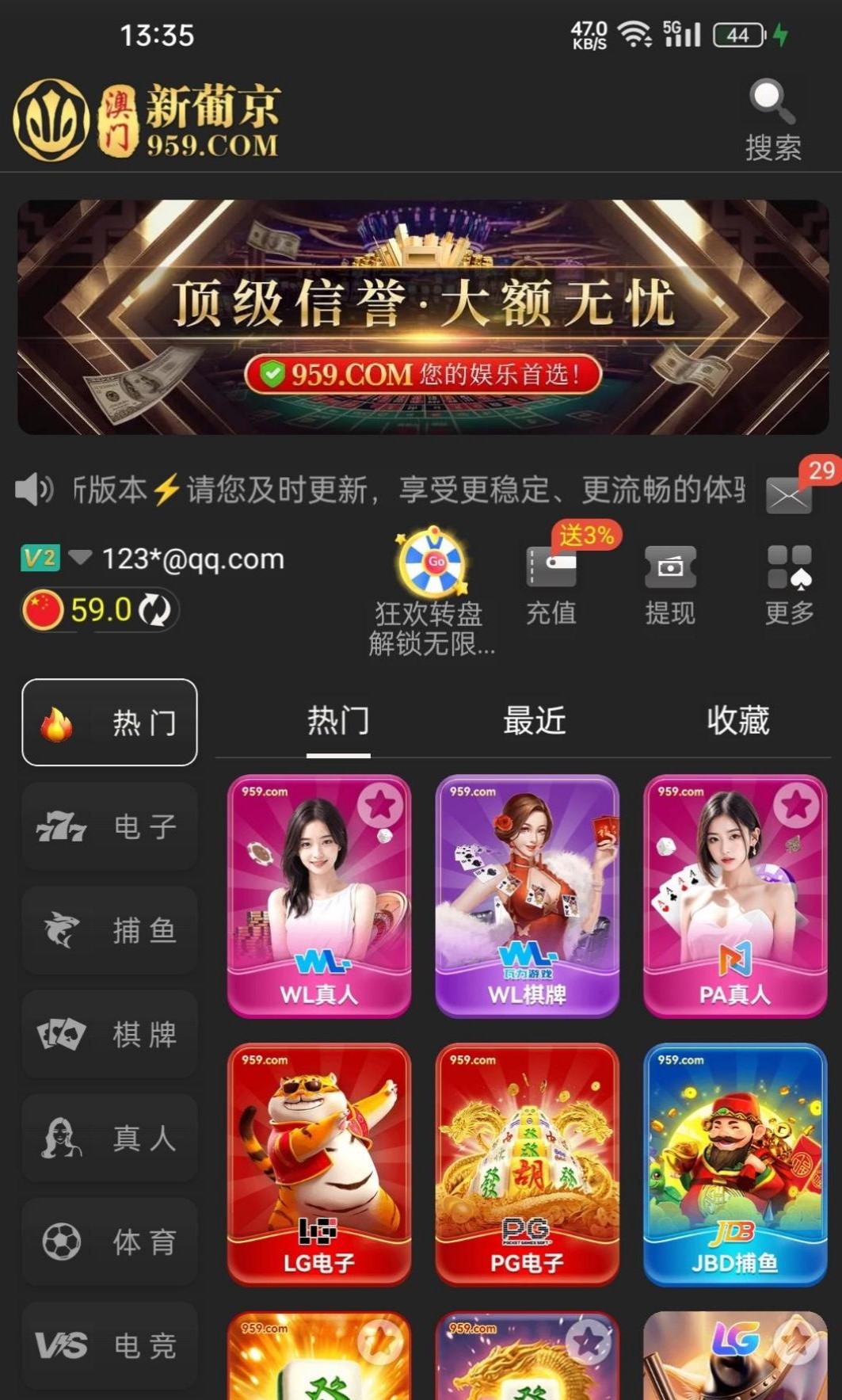Open the PG电子 game card

pos(527,1163)
